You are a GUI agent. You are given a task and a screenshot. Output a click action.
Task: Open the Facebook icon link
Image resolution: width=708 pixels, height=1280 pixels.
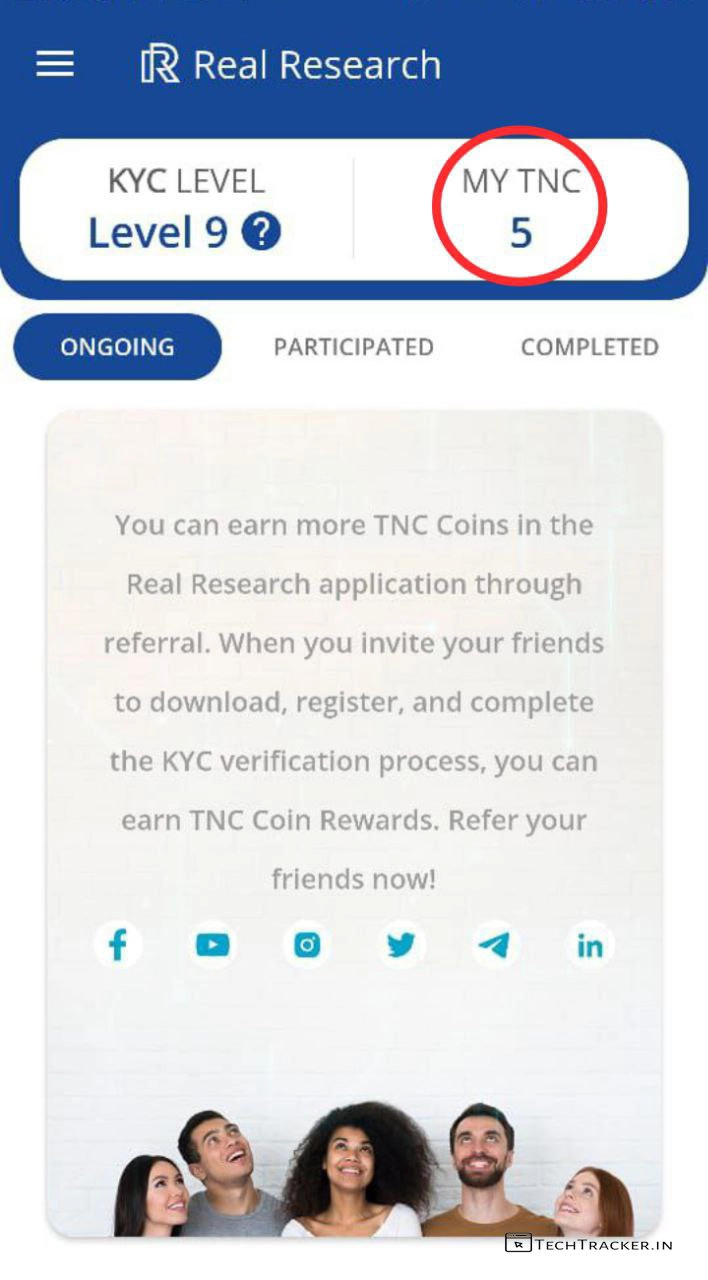pos(118,944)
